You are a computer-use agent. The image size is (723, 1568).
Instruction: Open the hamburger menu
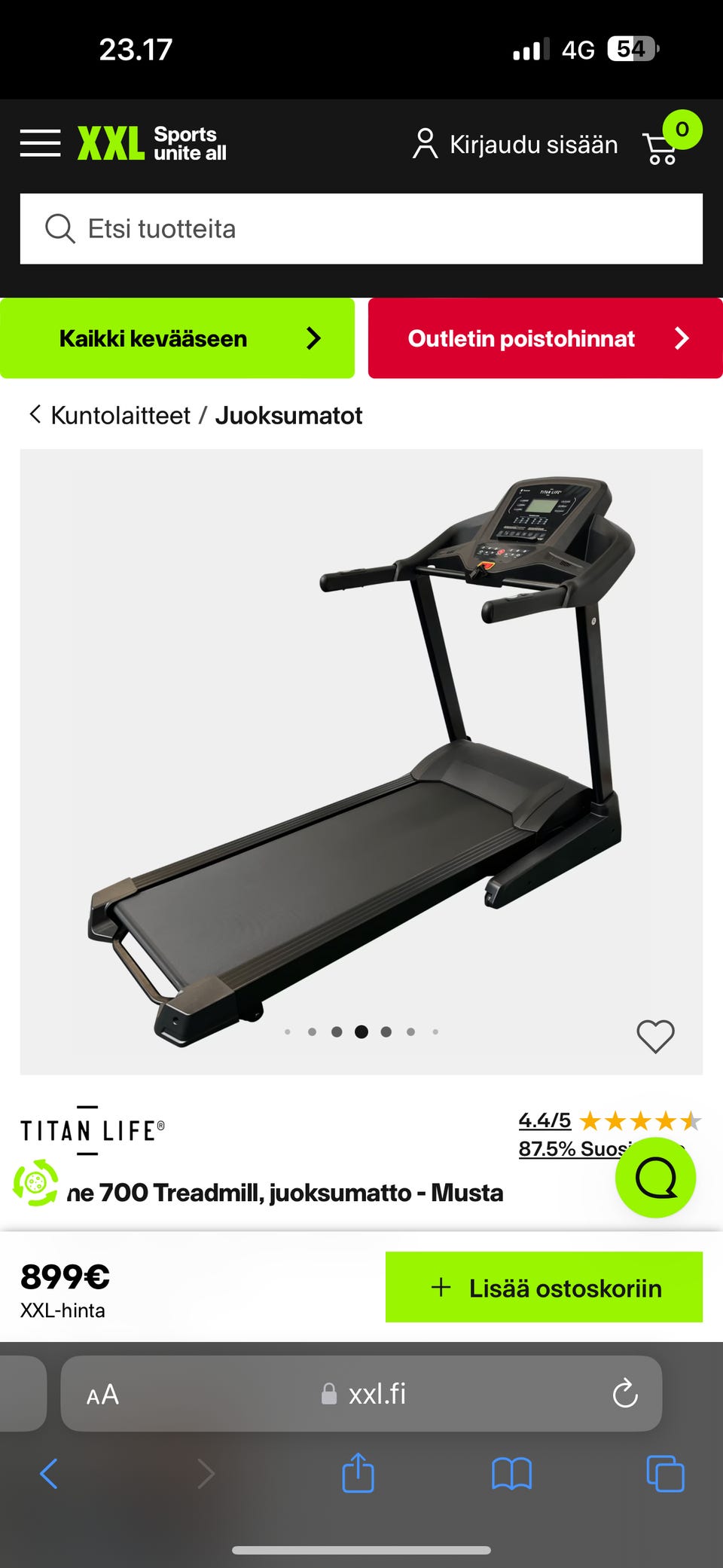(x=41, y=143)
